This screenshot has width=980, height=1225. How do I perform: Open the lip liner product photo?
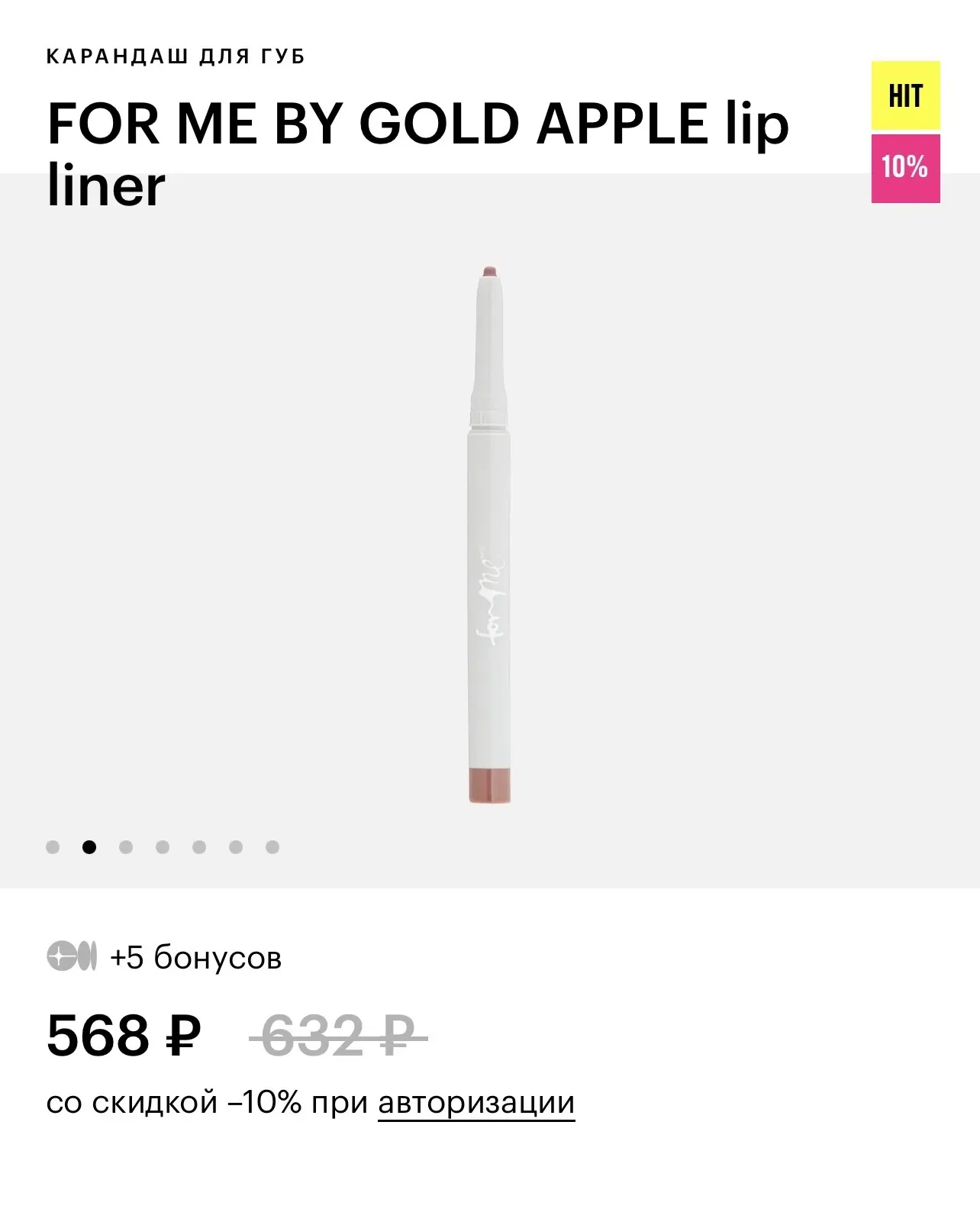(x=489, y=534)
